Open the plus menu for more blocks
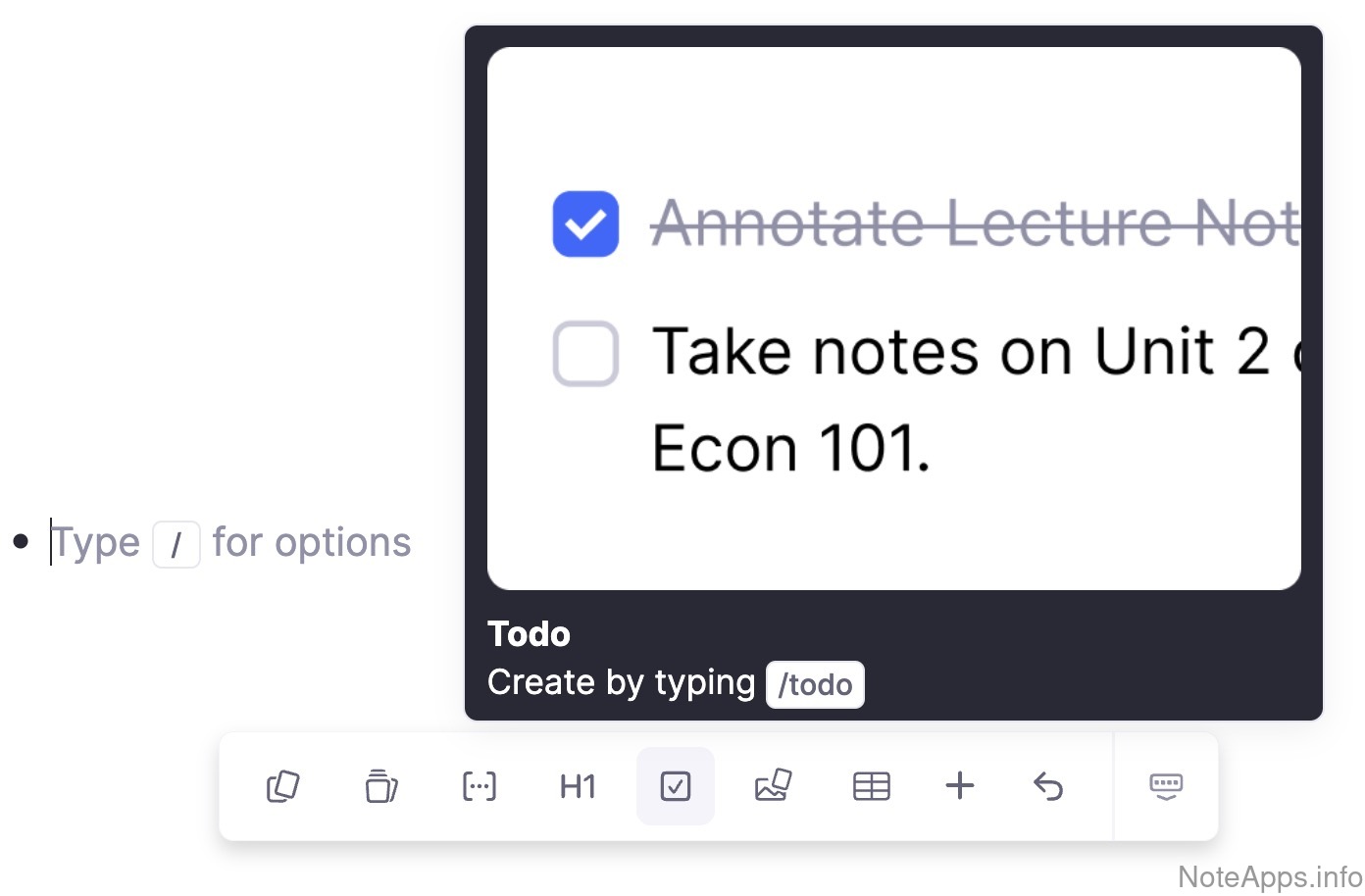Viewport: 1365px width, 896px height. pyautogui.click(x=959, y=786)
